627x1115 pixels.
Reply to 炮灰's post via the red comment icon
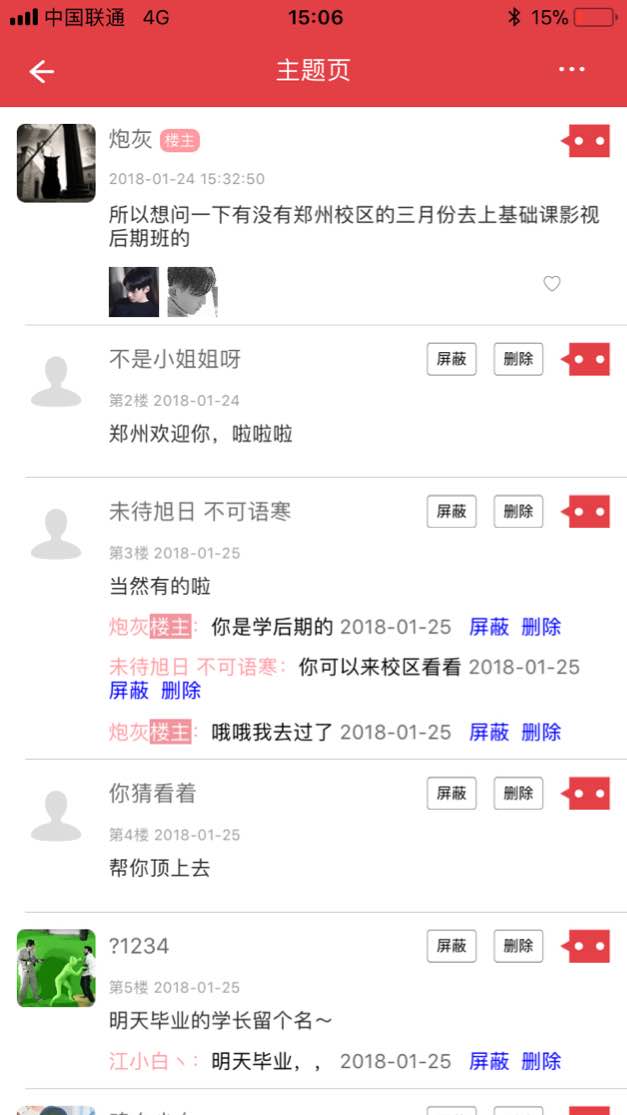click(x=587, y=141)
